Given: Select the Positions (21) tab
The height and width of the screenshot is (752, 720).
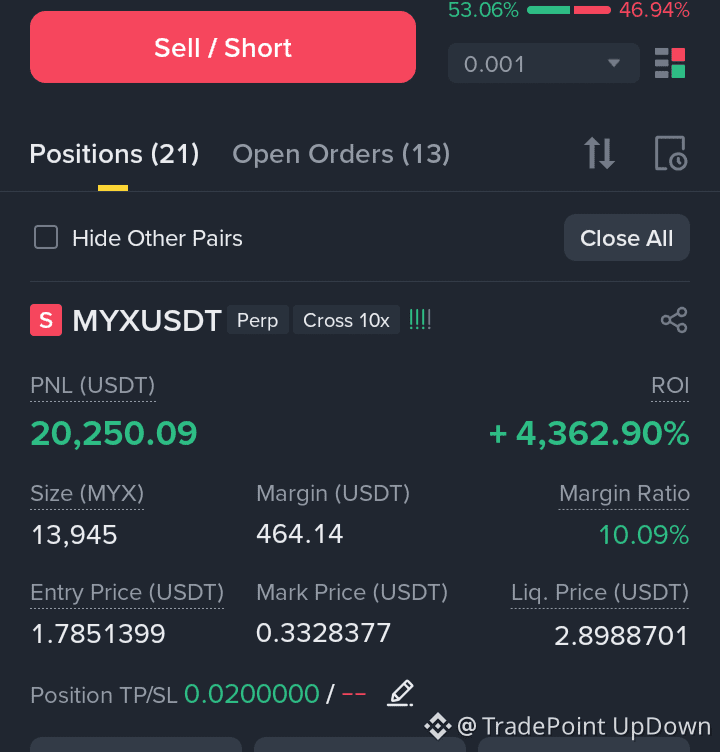Looking at the screenshot, I should point(114,154).
